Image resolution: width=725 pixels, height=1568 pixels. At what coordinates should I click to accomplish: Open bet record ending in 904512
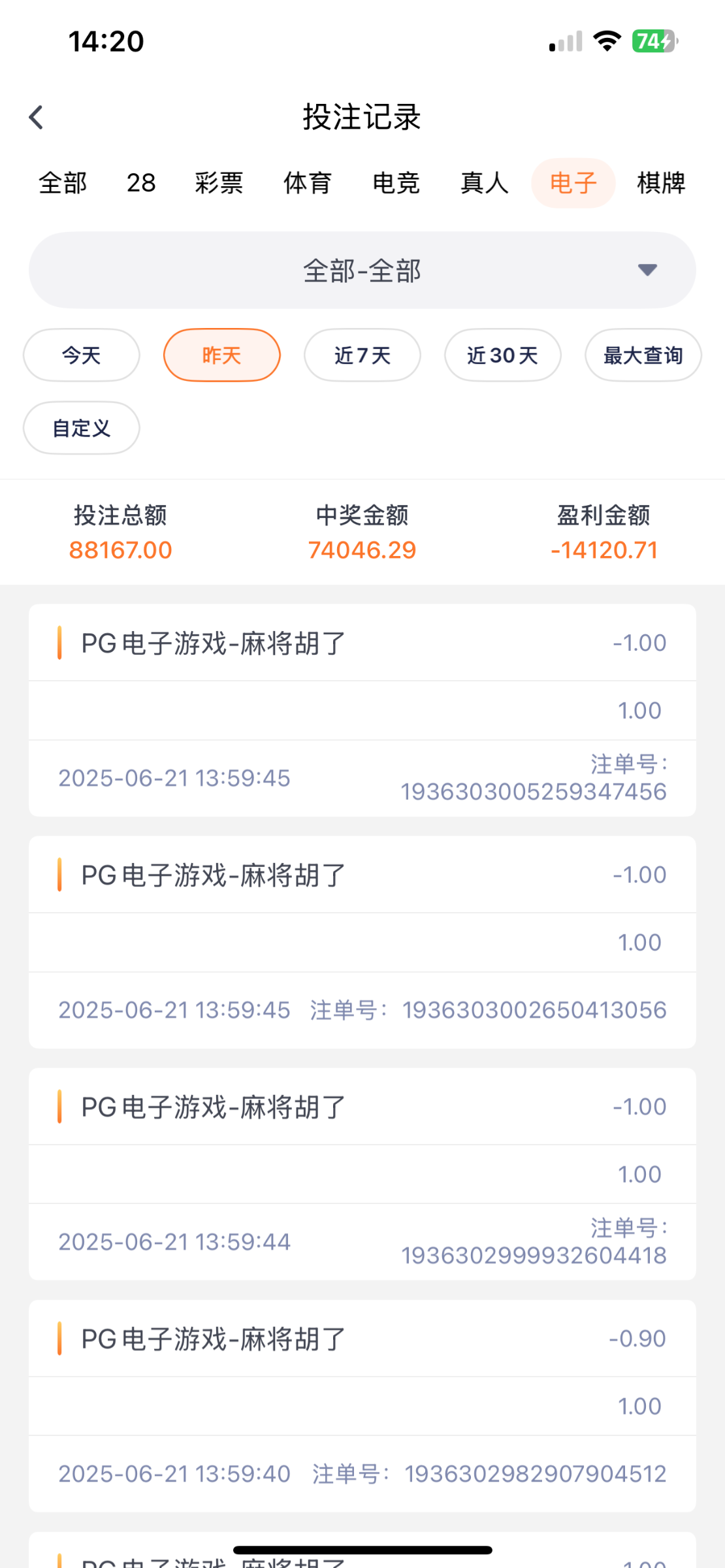pos(362,1406)
